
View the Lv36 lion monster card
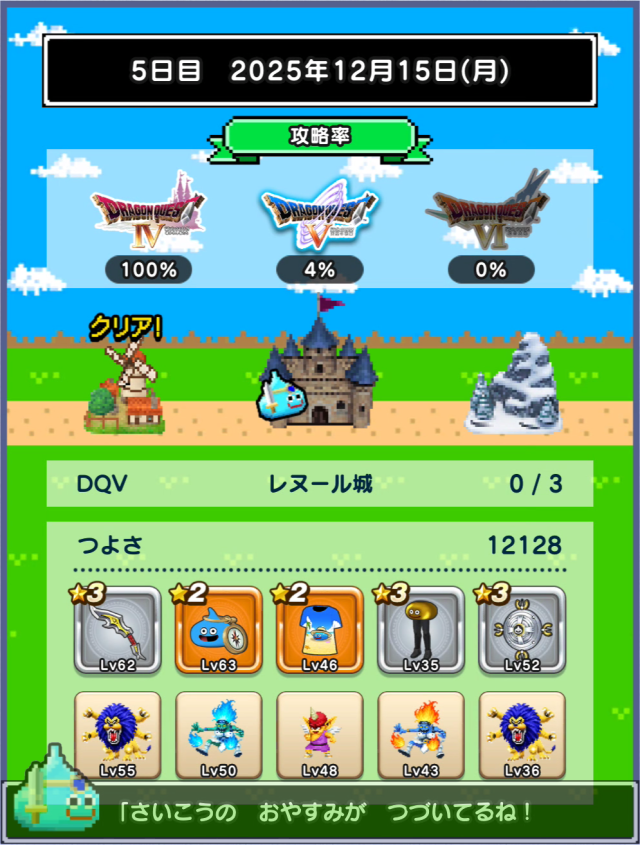click(522, 735)
